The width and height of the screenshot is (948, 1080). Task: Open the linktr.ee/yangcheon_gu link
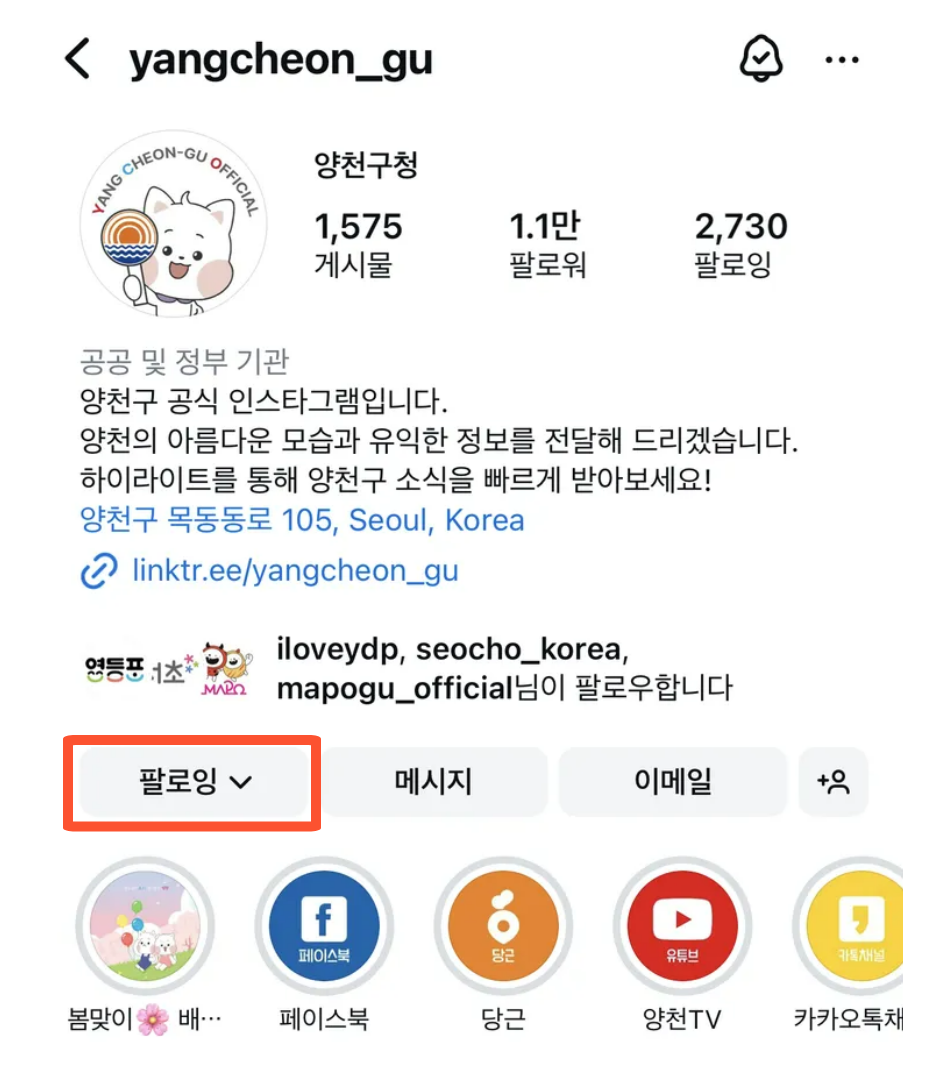click(x=295, y=571)
